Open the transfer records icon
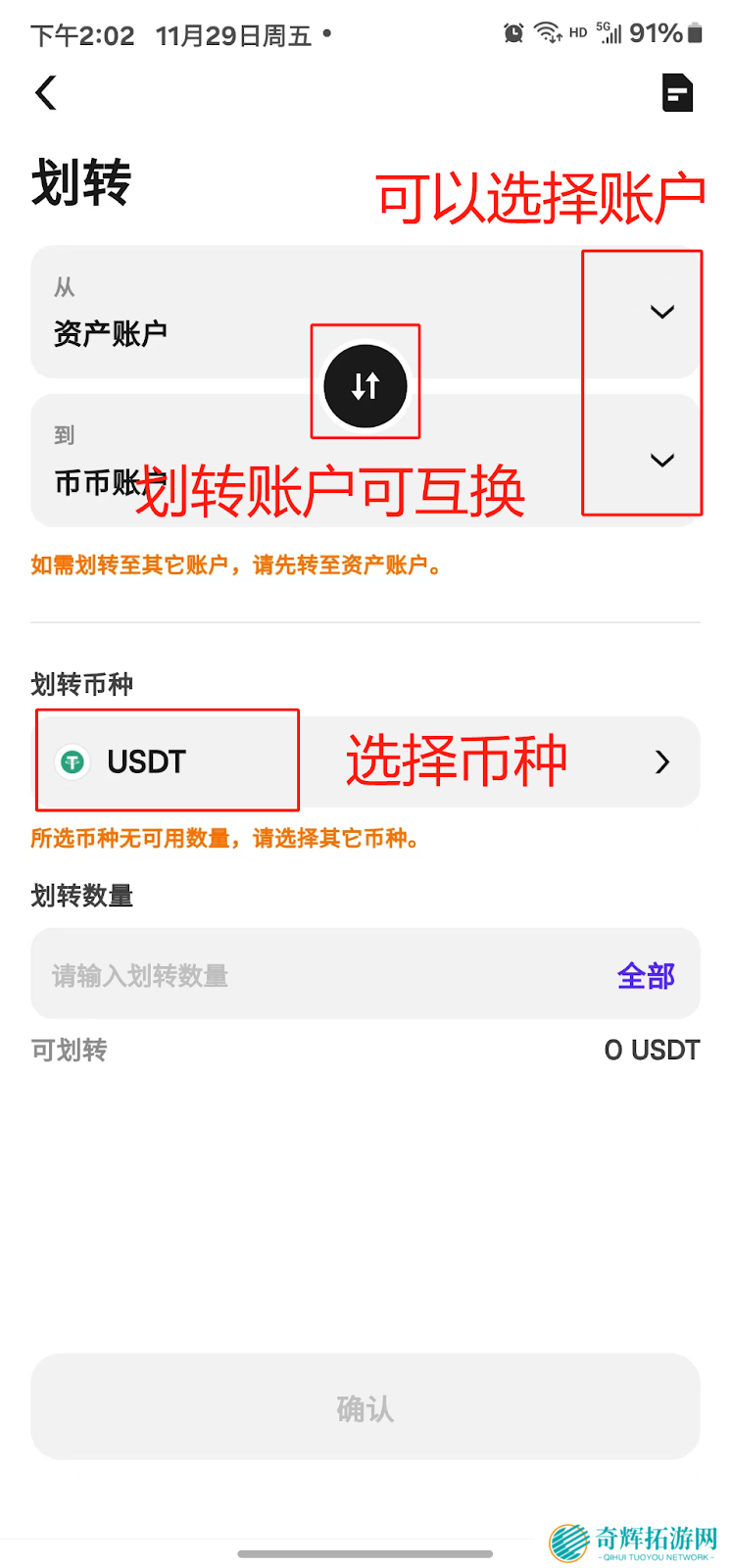Screen dimensions: 731x1568 677,93
